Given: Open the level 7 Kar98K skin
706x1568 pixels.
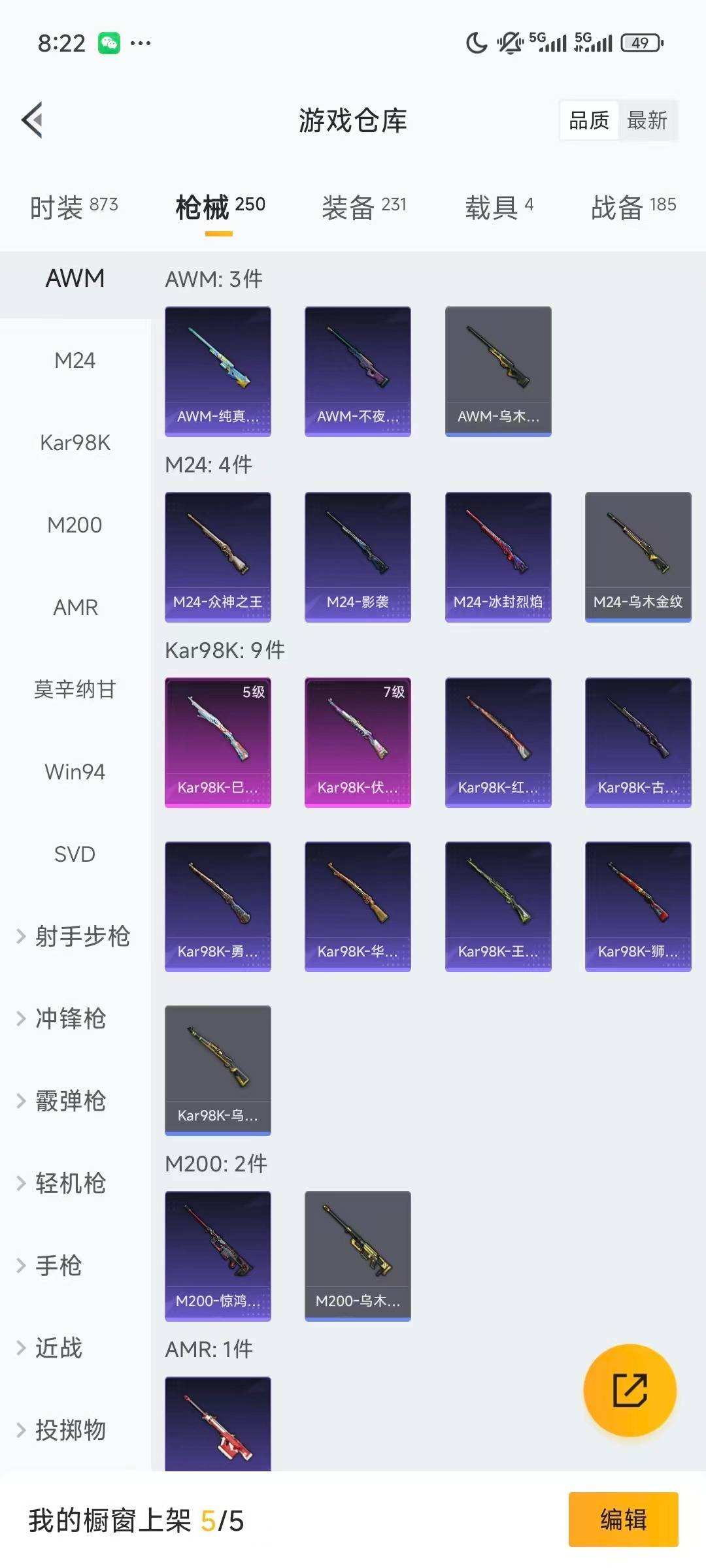Looking at the screenshot, I should (358, 742).
